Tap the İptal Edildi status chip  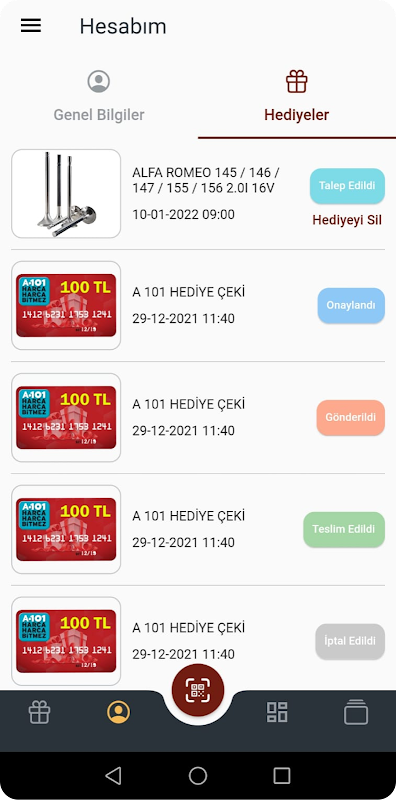point(350,641)
